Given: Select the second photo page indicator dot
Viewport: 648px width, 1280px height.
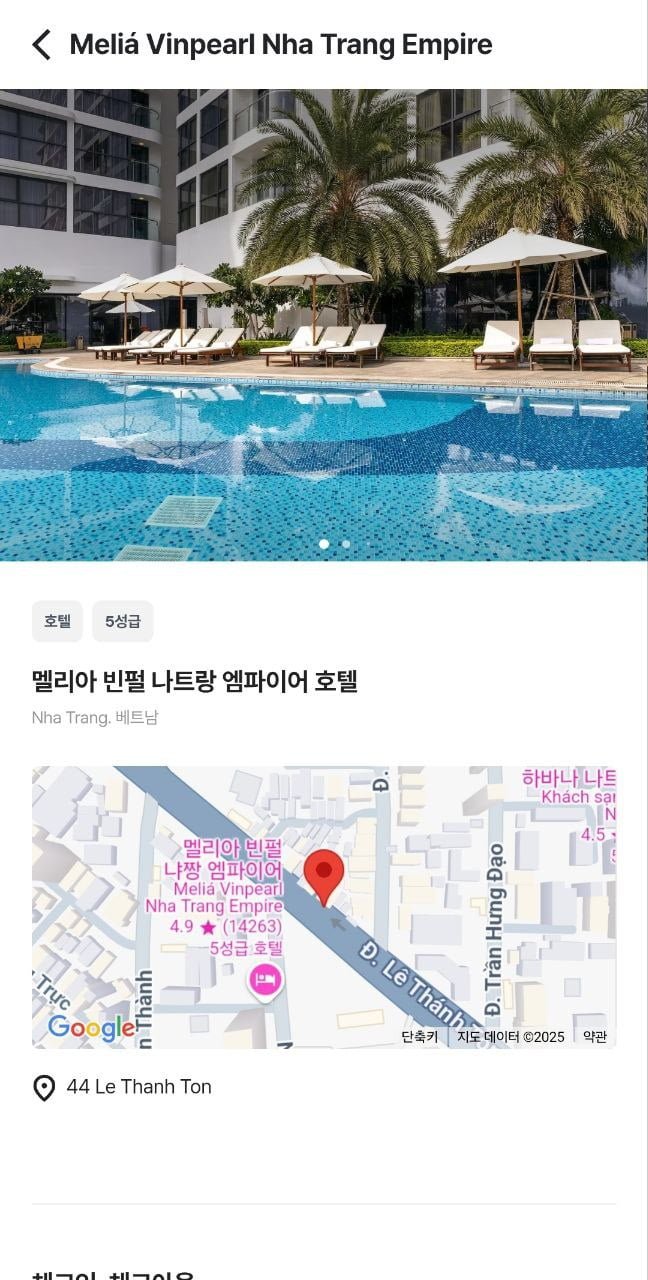Looking at the screenshot, I should point(346,544).
